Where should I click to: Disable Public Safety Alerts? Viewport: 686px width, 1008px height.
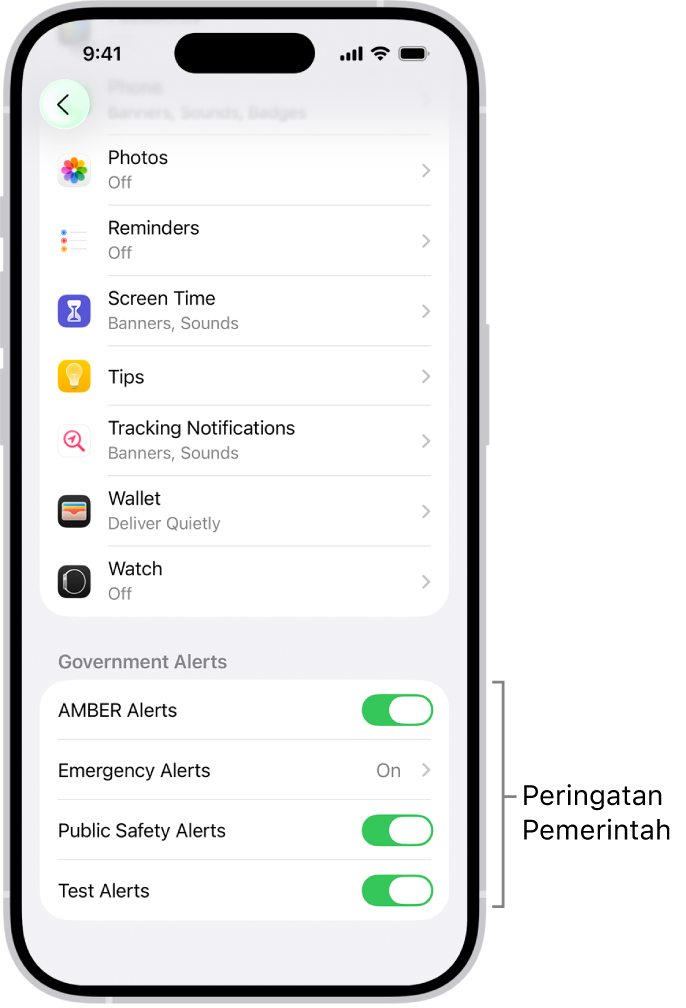click(397, 831)
